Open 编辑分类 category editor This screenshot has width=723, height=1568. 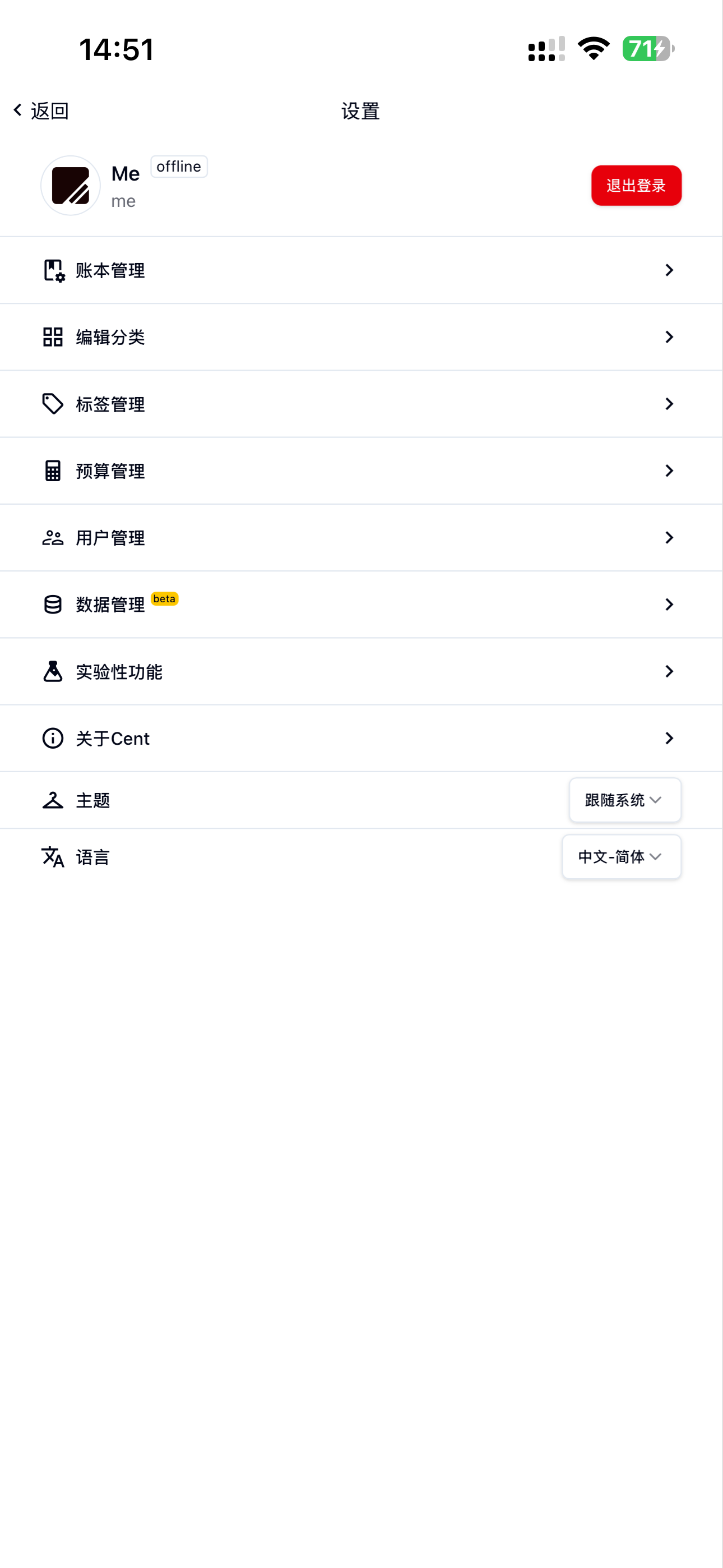(360, 337)
